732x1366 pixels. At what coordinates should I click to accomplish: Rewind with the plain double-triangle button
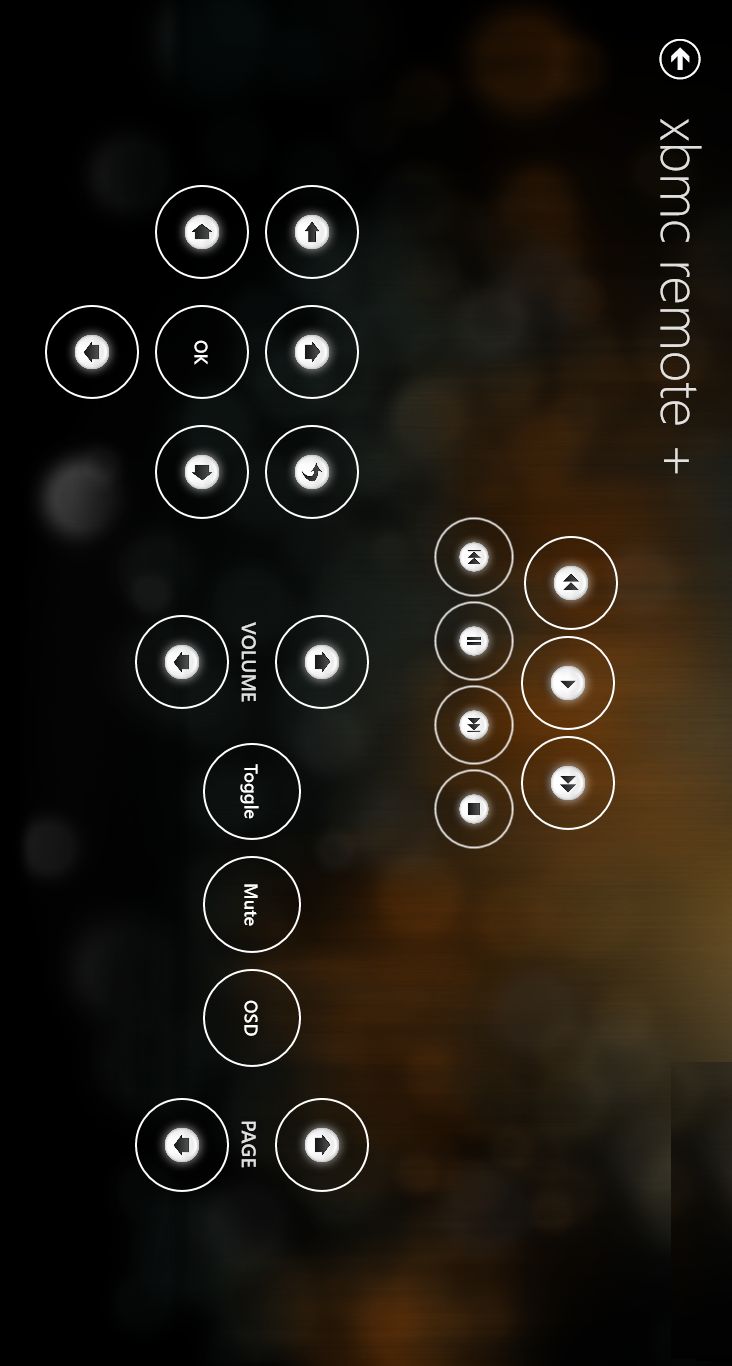(571, 583)
